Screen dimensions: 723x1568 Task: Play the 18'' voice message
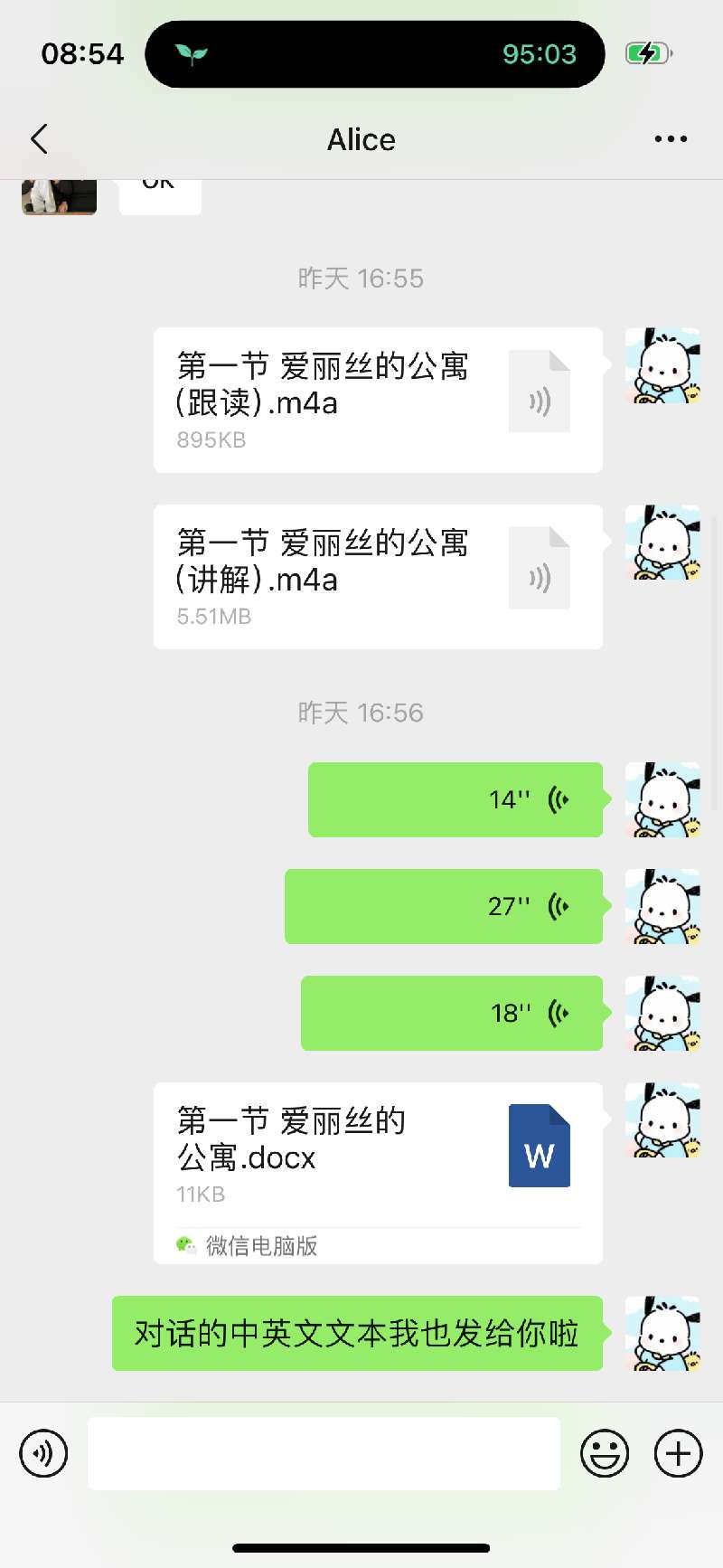coord(452,1013)
